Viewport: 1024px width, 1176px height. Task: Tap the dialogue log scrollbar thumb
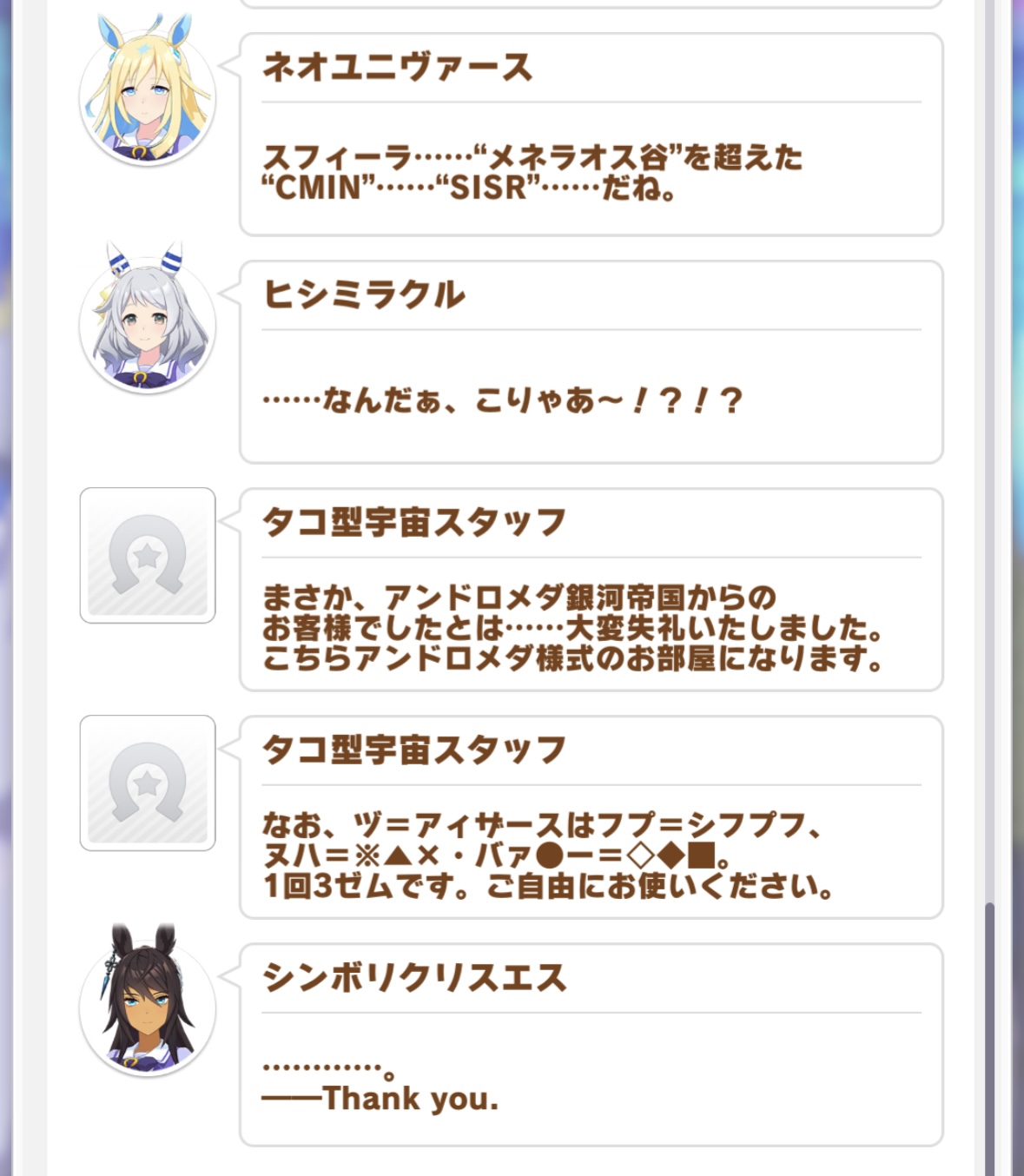point(989,1039)
